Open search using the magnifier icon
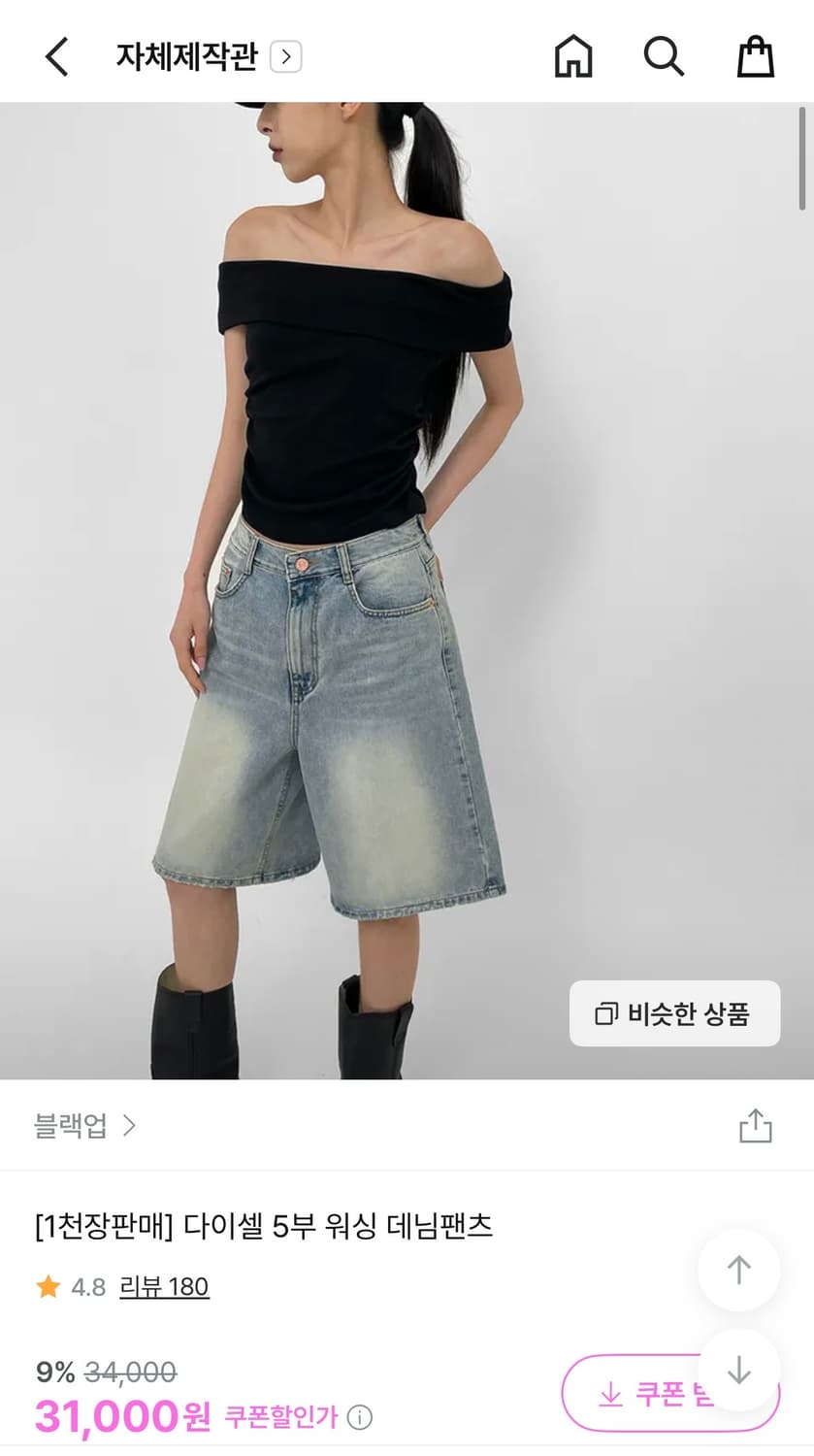Image resolution: width=814 pixels, height=1456 pixels. [665, 55]
